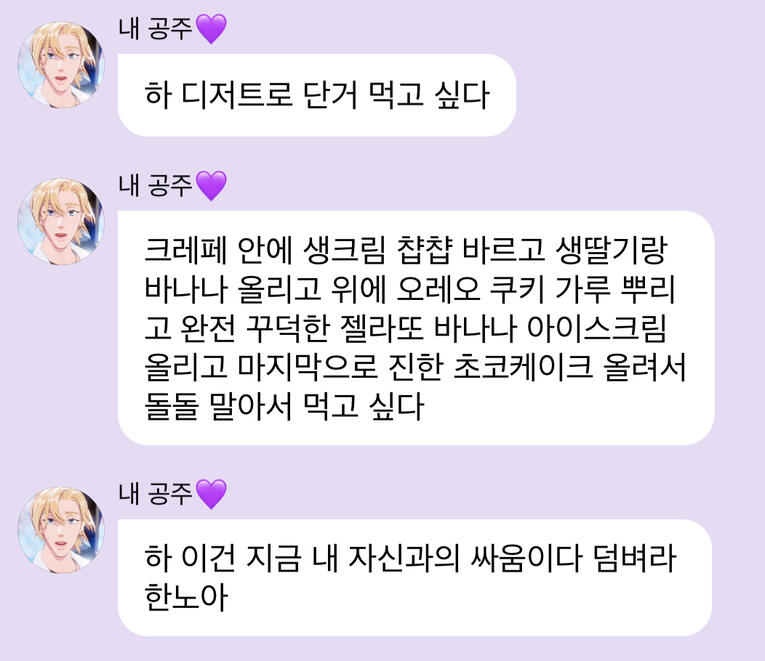The image size is (765, 661).
Task: Tap avatar beside the 덤벼라 한노아 message
Action: (x=61, y=529)
